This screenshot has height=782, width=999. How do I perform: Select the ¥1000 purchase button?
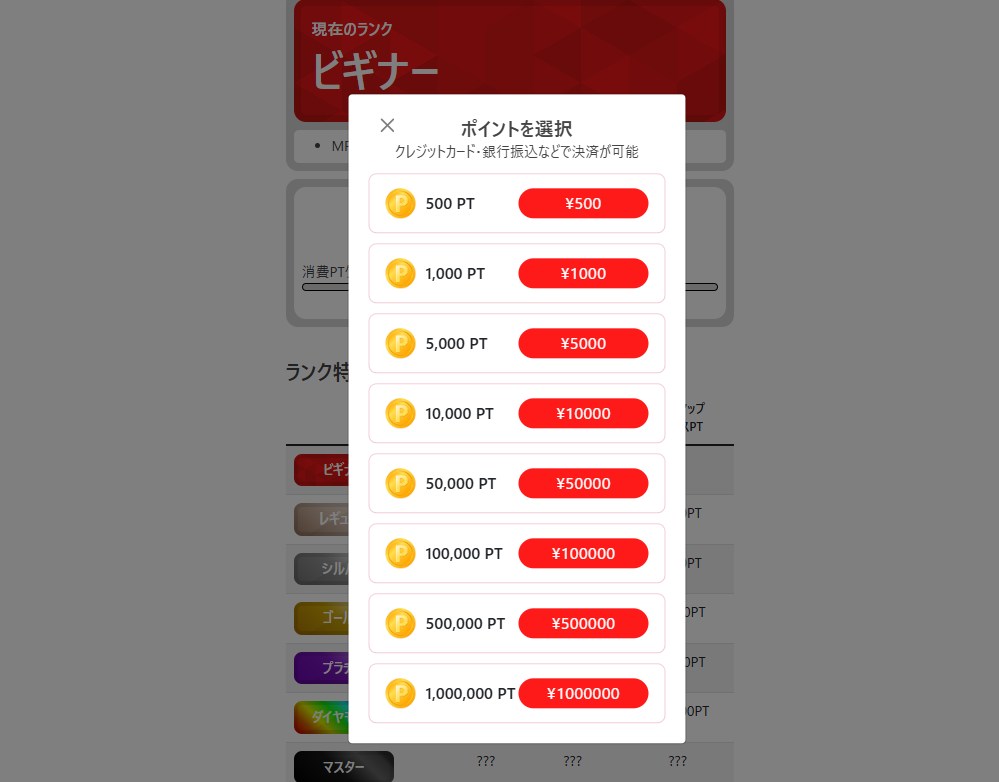click(583, 274)
